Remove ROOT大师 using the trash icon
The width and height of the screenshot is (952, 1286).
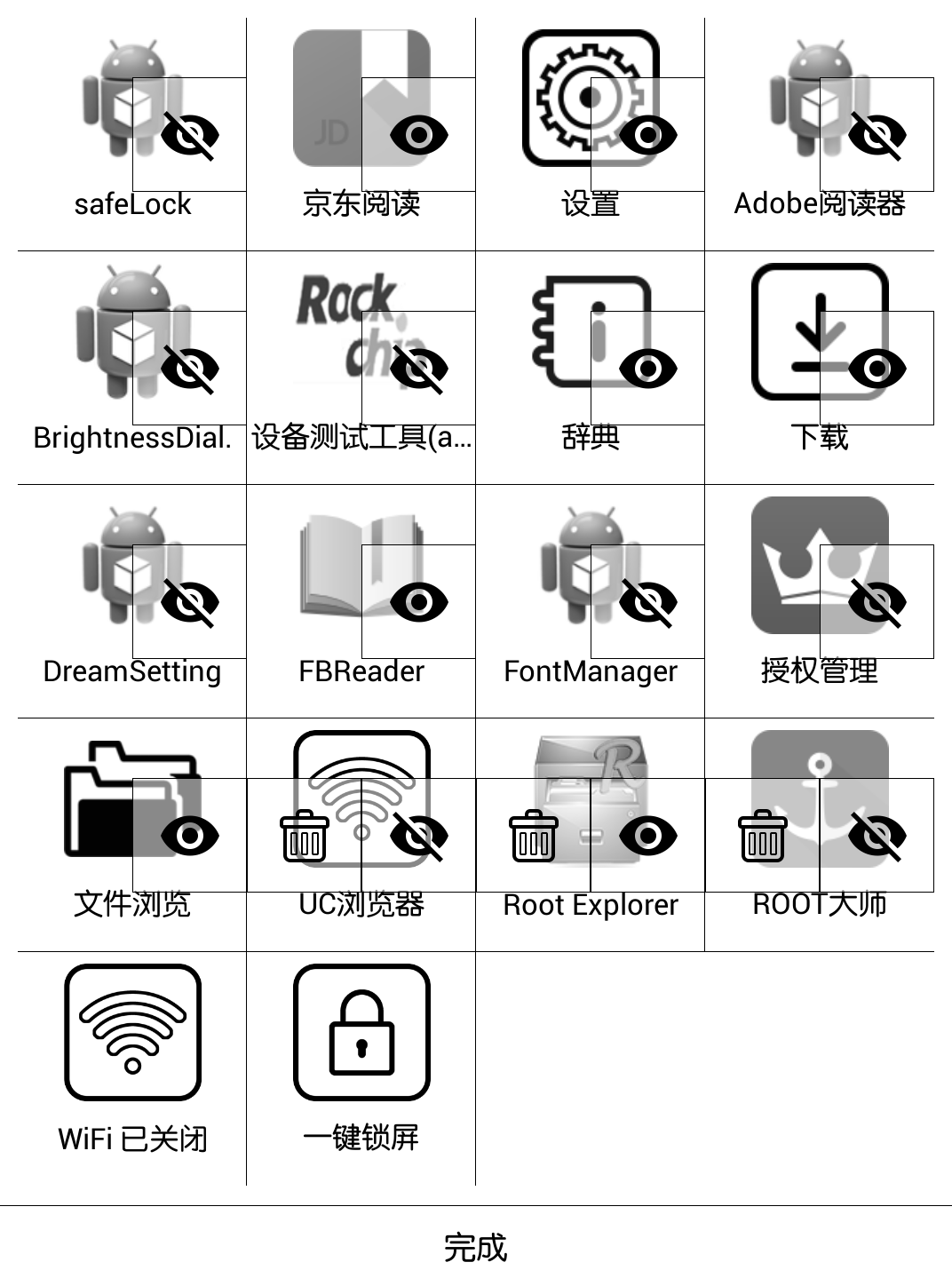(763, 836)
